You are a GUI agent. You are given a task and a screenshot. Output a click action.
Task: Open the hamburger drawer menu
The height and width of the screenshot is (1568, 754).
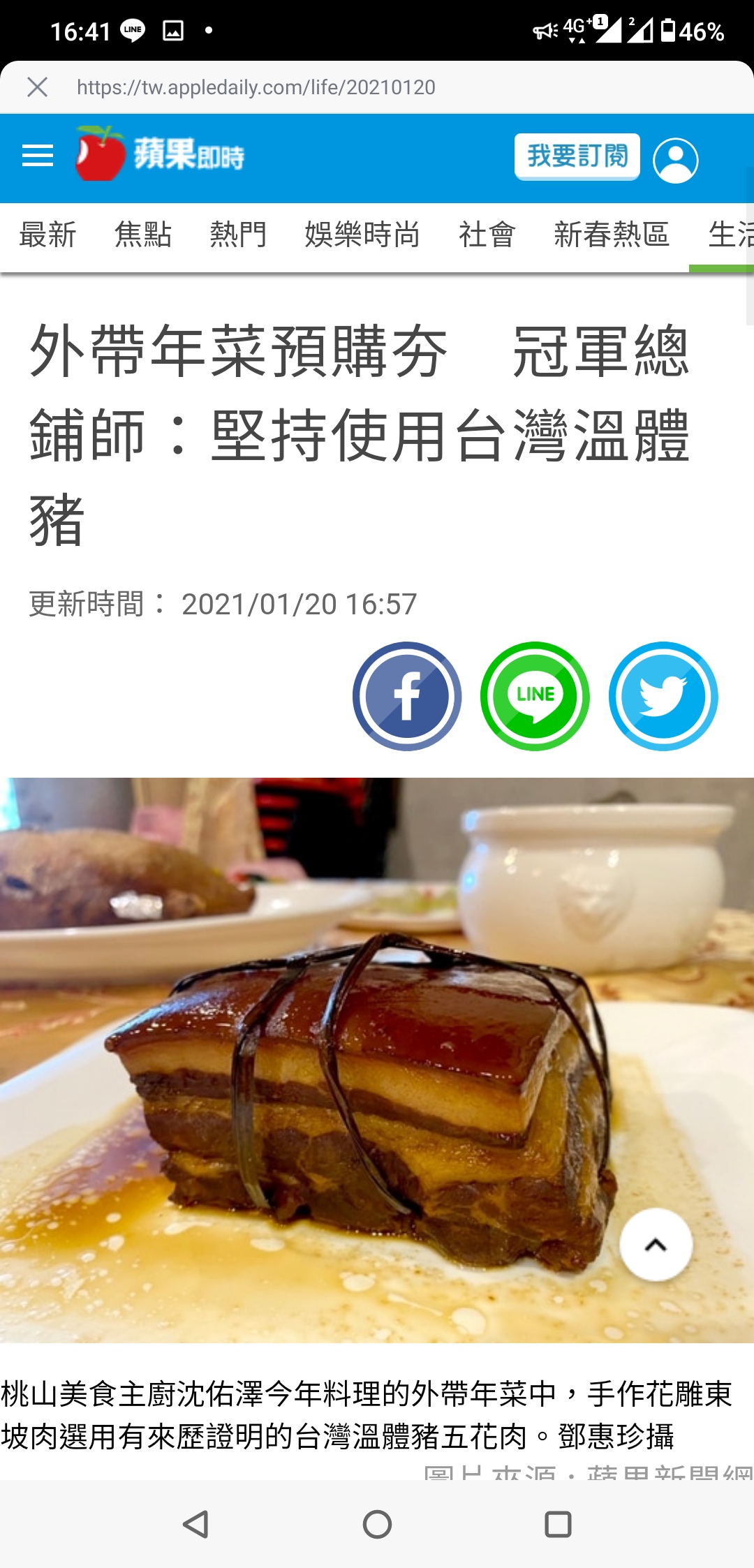click(38, 155)
